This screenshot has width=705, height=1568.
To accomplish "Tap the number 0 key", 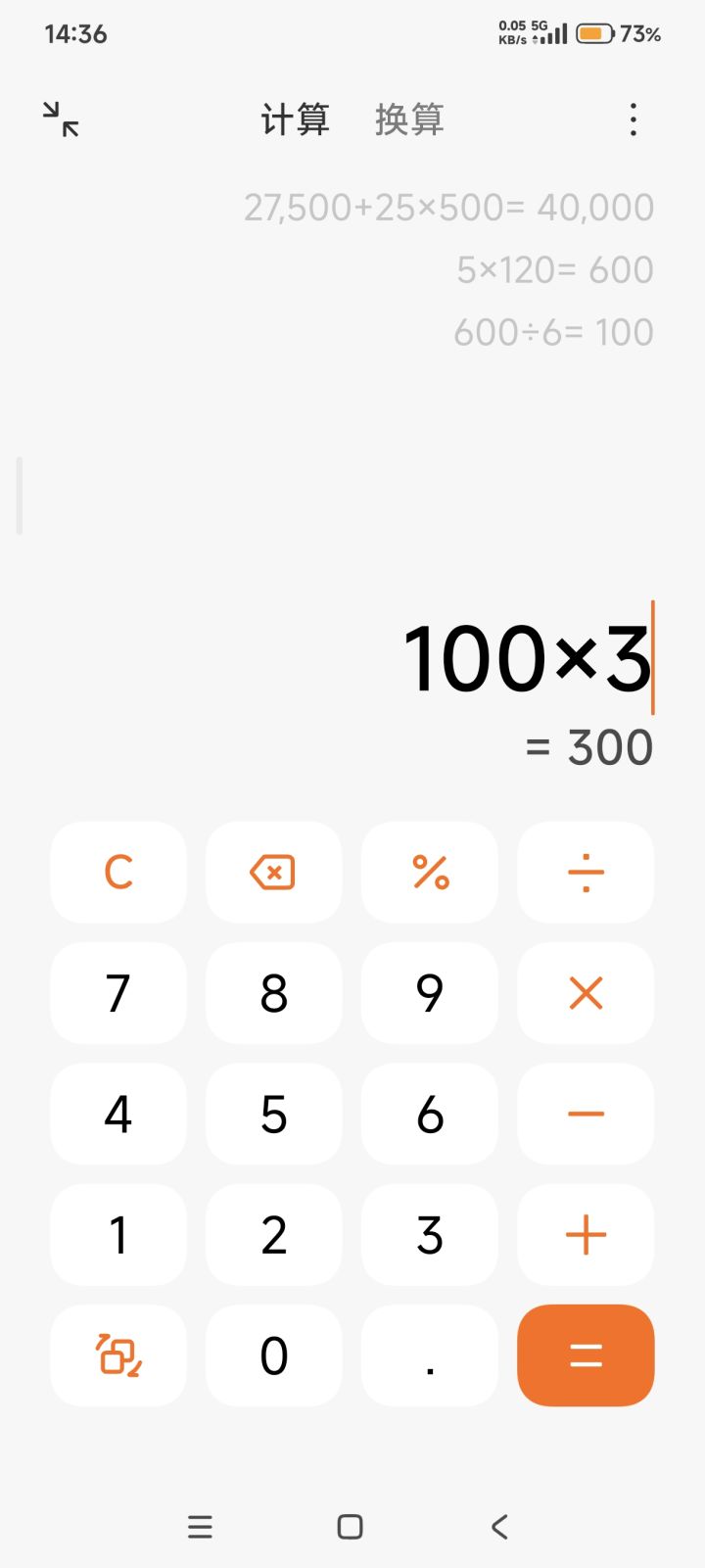I will click(273, 1355).
